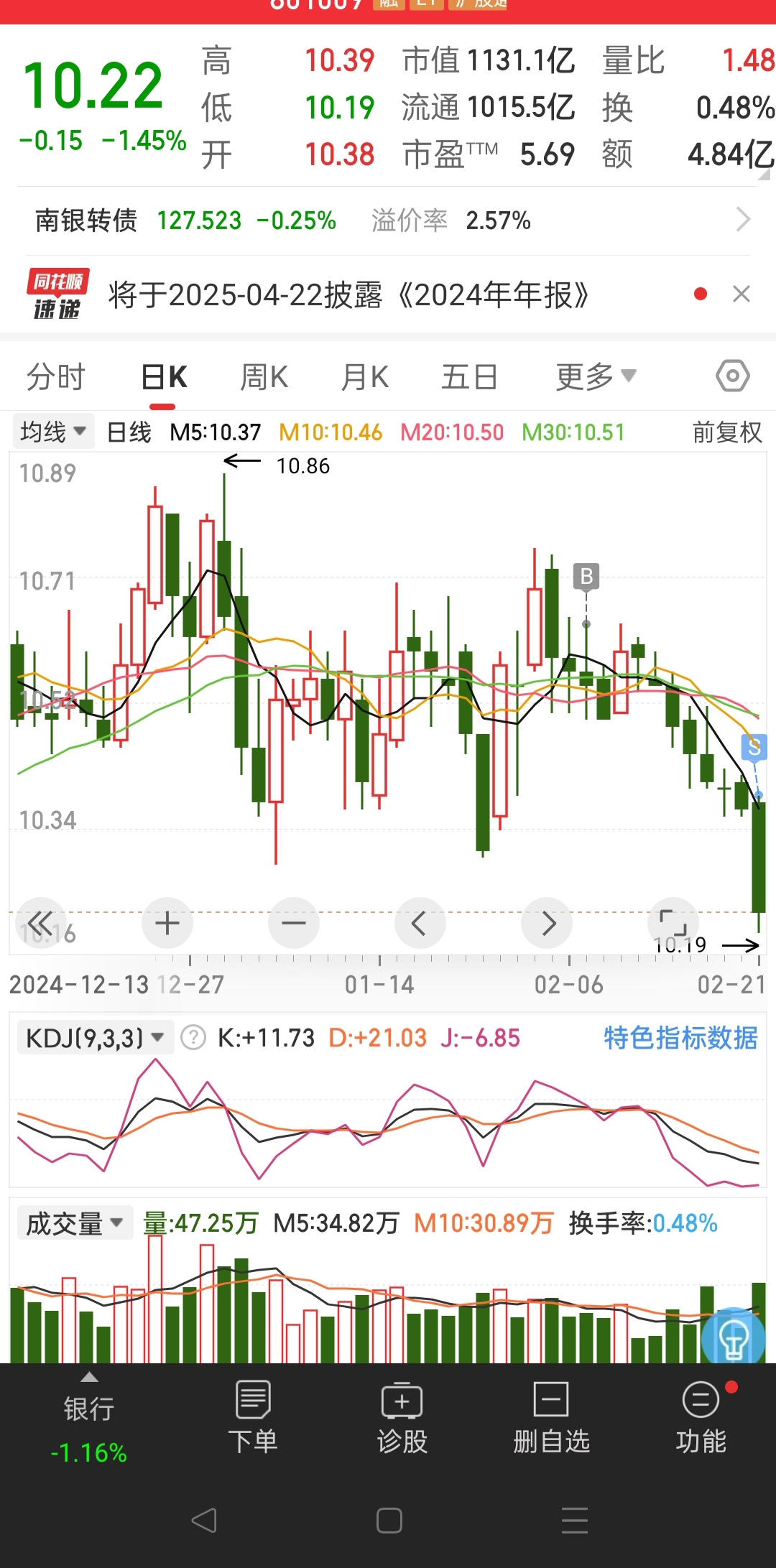
Task: Dismiss the 2024 annual report announcement
Action: pyautogui.click(x=742, y=294)
